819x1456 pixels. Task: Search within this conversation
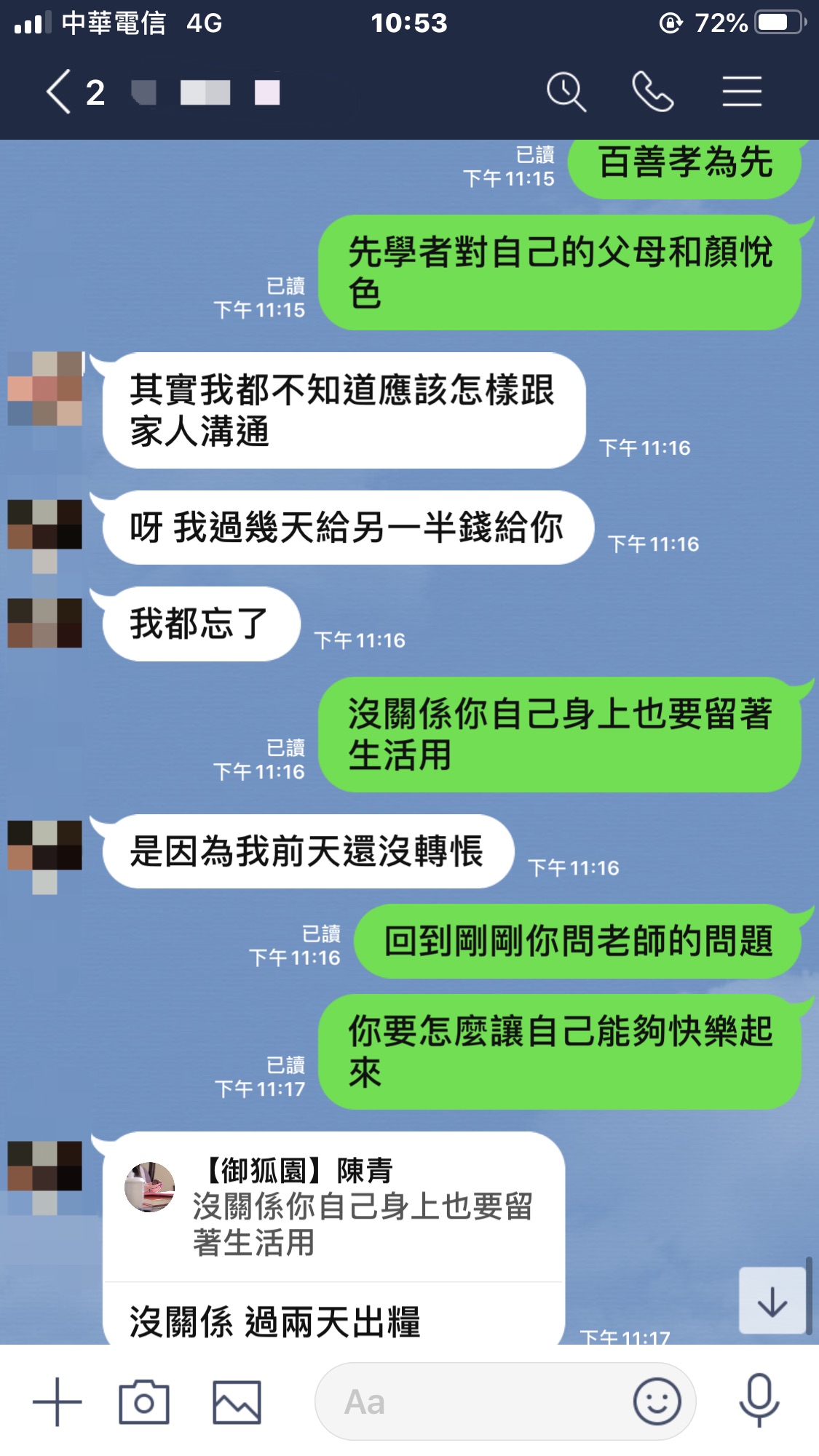coord(566,92)
